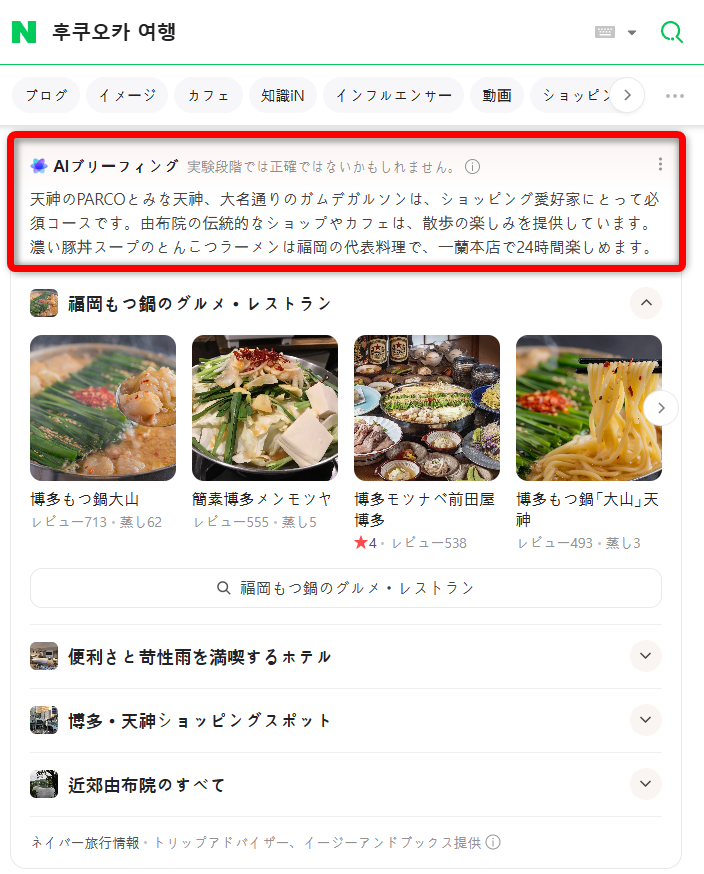Viewport: 704px width, 874px height.
Task: Tap the green search magnifier icon
Action: (672, 32)
